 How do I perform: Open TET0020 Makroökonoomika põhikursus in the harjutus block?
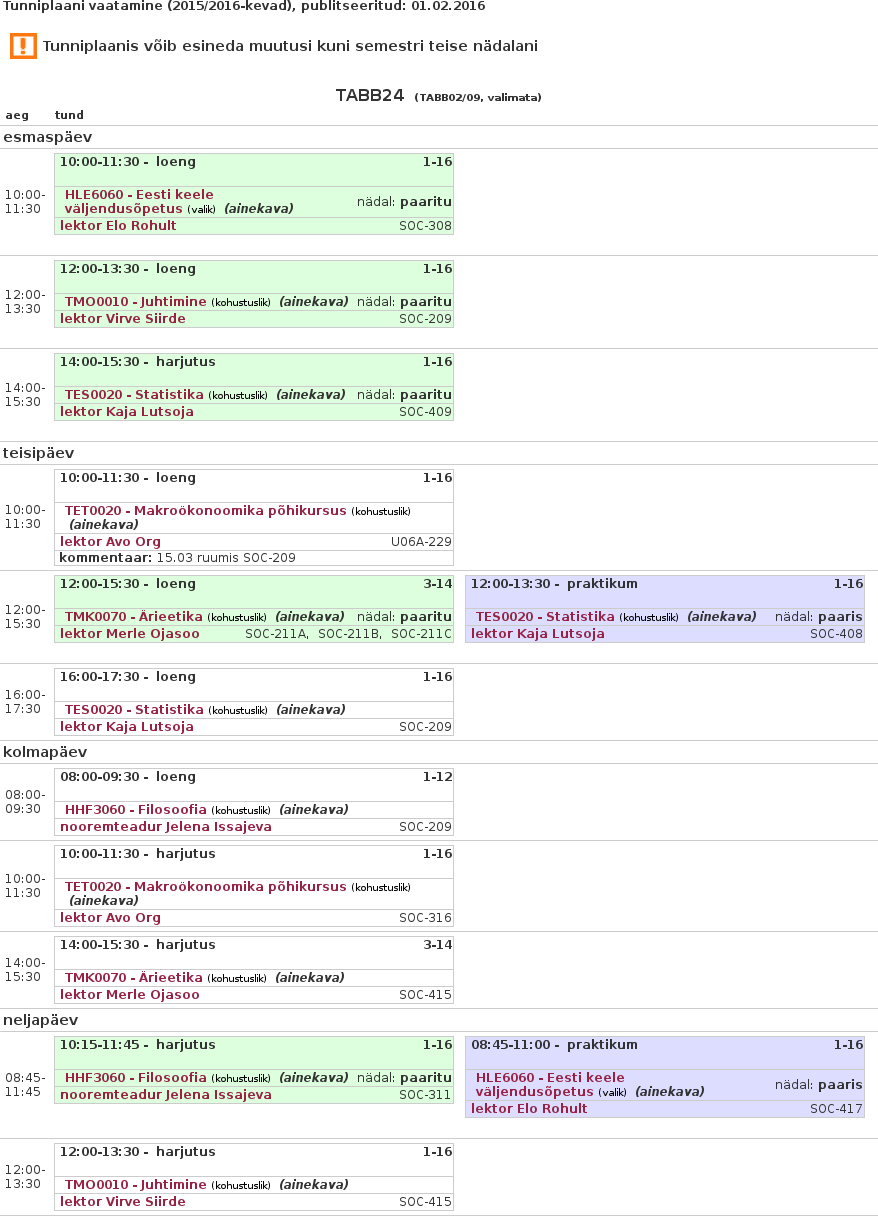[x=205, y=887]
